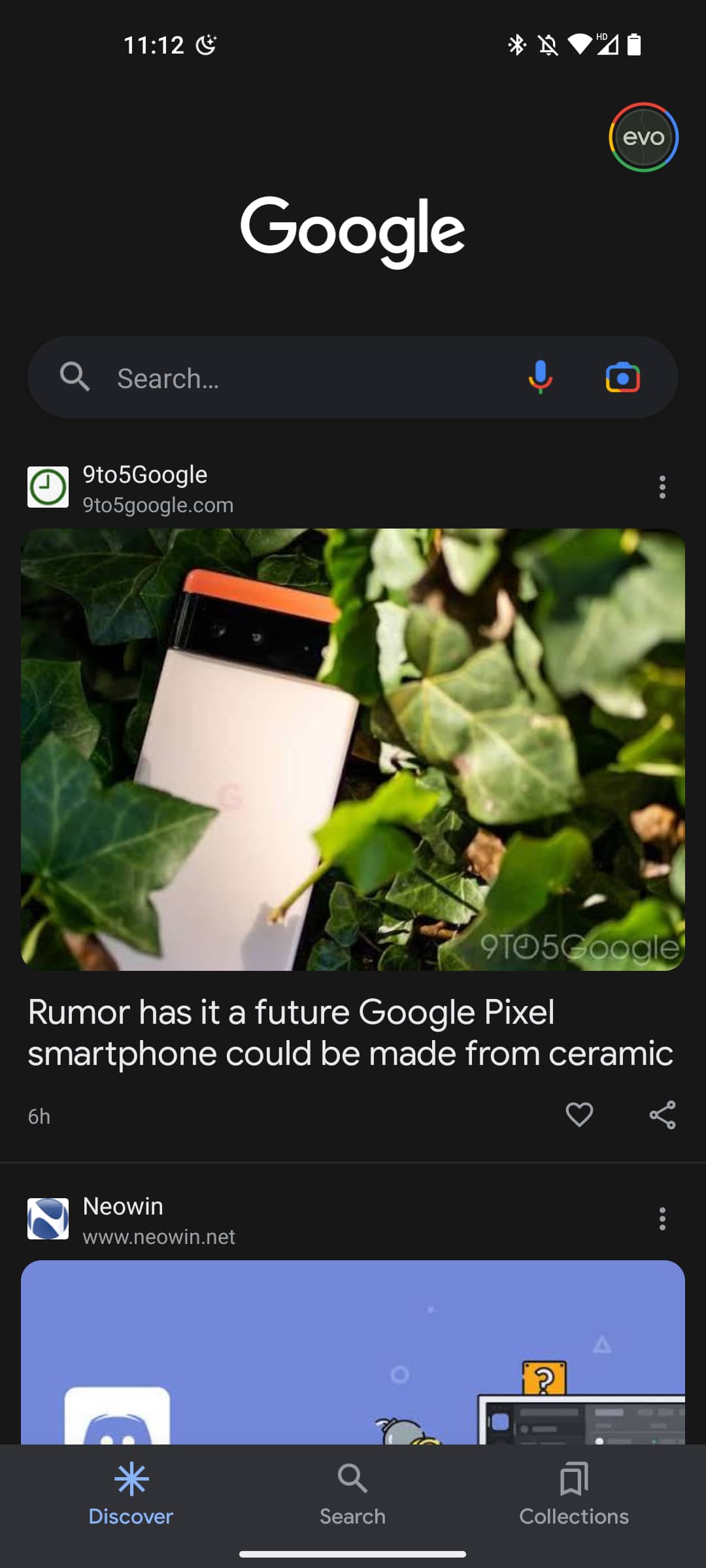Screen dimensions: 706x1568
Task: Open the evo account profile avatar
Action: pyautogui.click(x=643, y=137)
